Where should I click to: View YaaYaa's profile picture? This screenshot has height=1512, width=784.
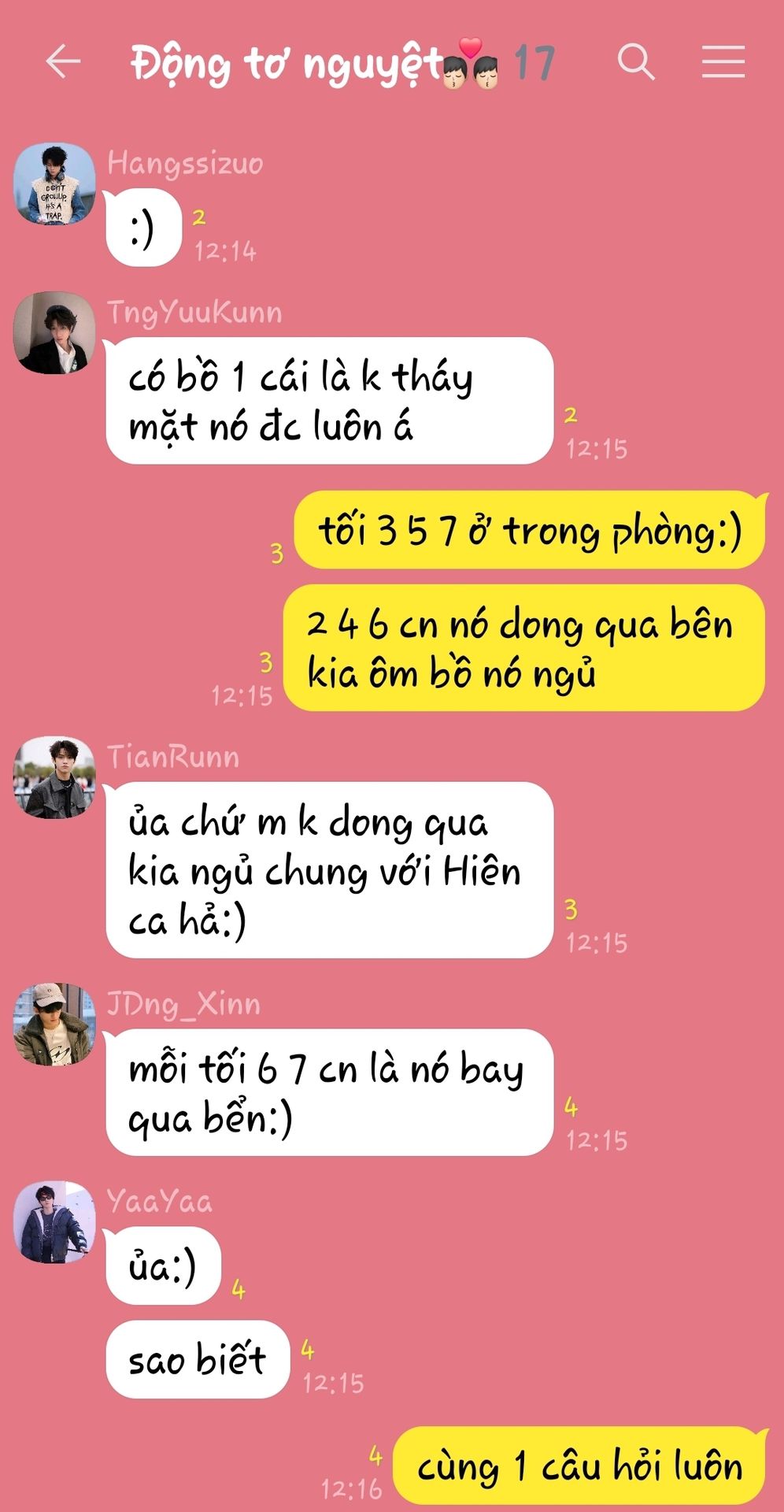coord(54,1221)
